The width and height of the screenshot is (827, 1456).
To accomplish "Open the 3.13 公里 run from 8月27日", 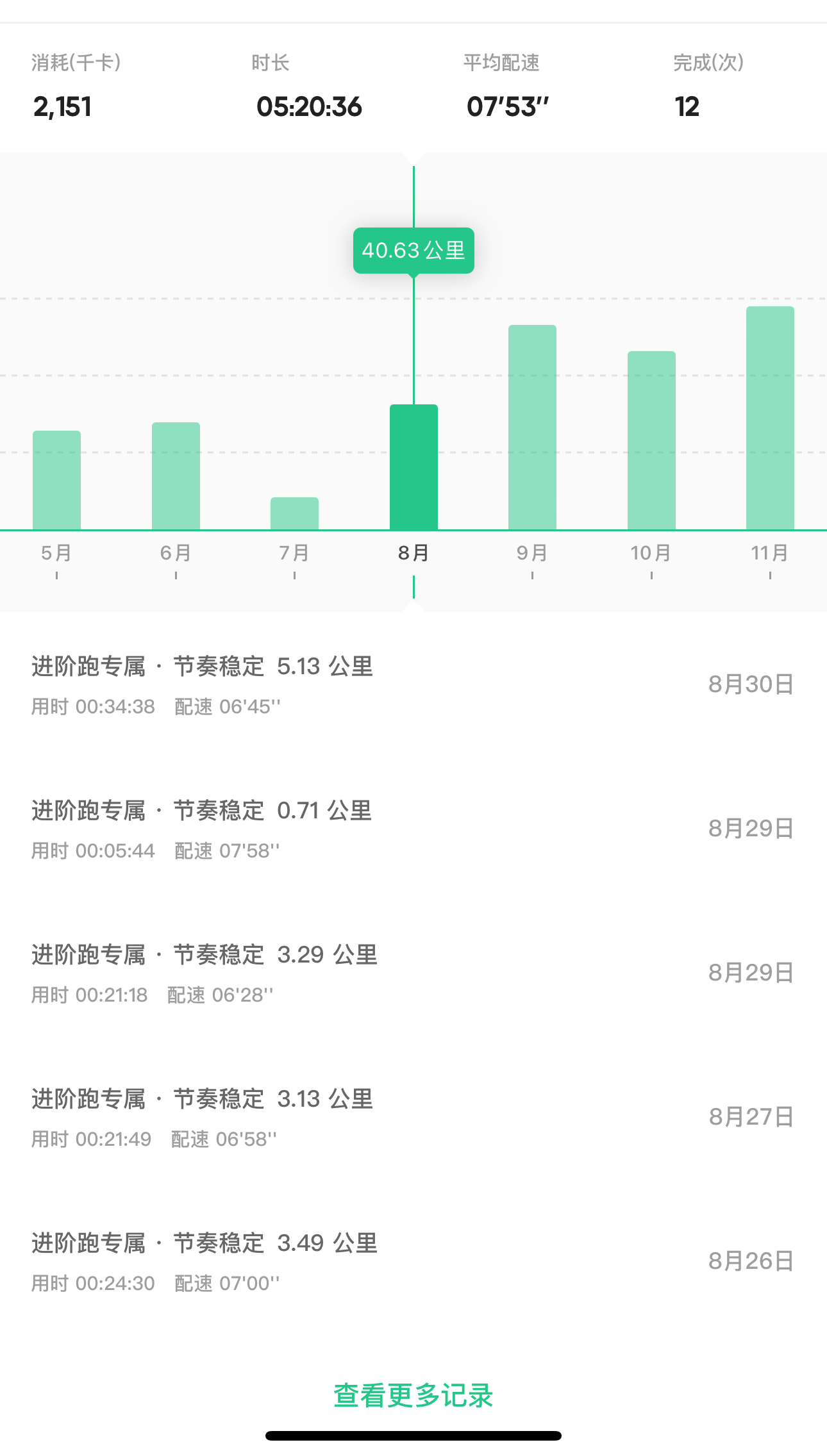I will point(413,1118).
